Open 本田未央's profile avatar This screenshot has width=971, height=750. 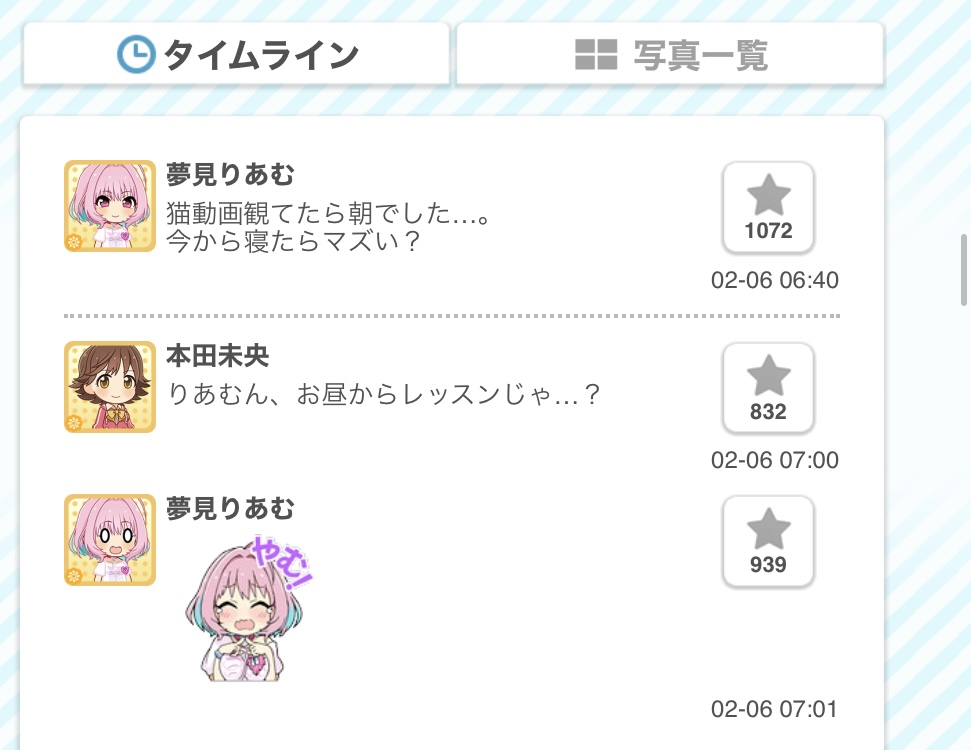(110, 387)
